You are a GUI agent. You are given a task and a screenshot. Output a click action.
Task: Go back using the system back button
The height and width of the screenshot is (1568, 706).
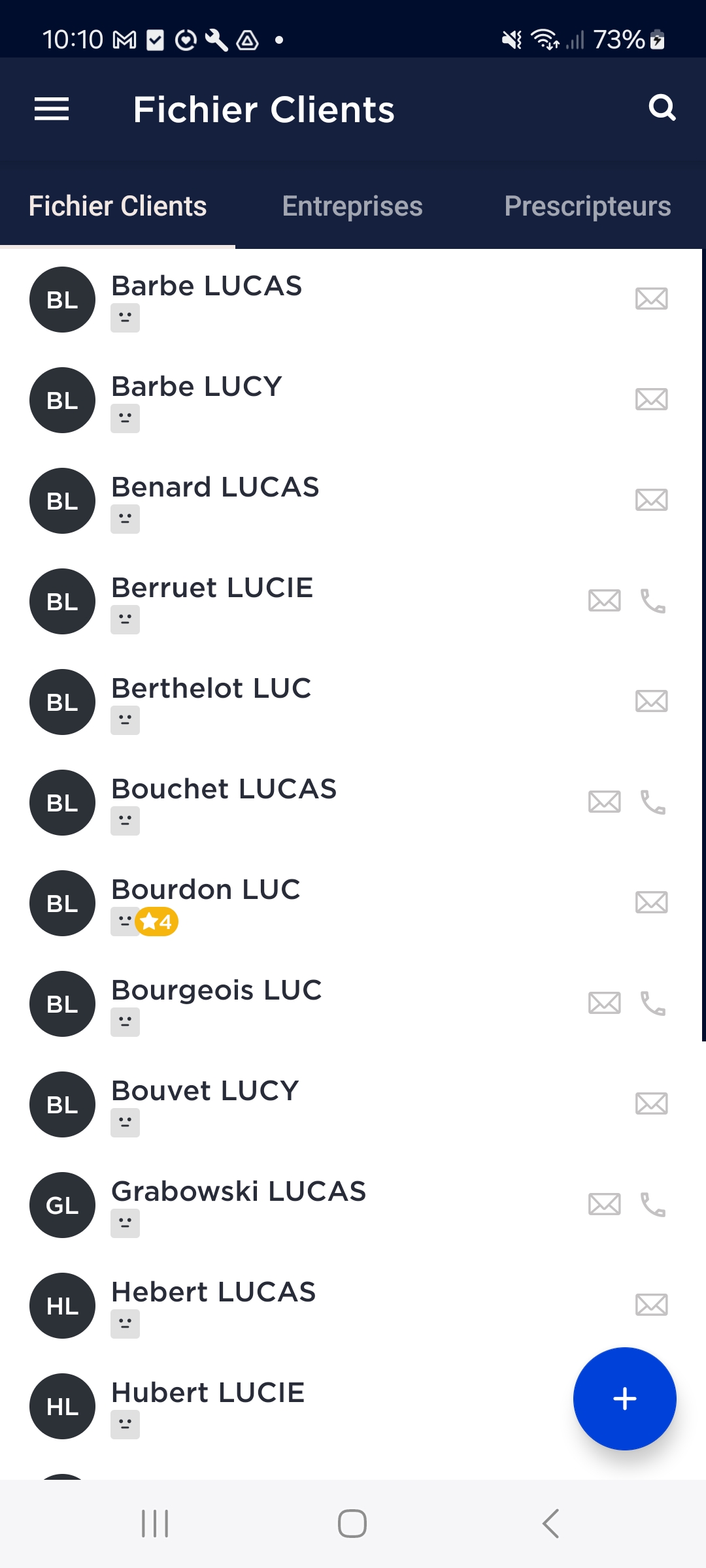(551, 1524)
